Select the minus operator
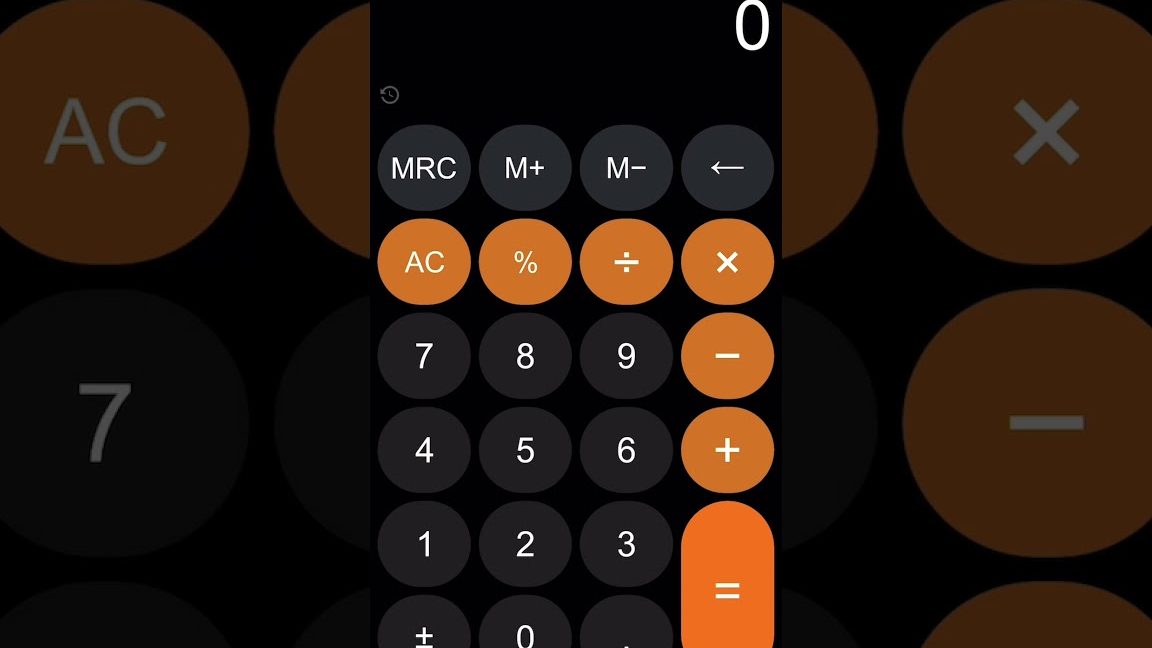Viewport: 1152px width, 648px height. click(727, 356)
